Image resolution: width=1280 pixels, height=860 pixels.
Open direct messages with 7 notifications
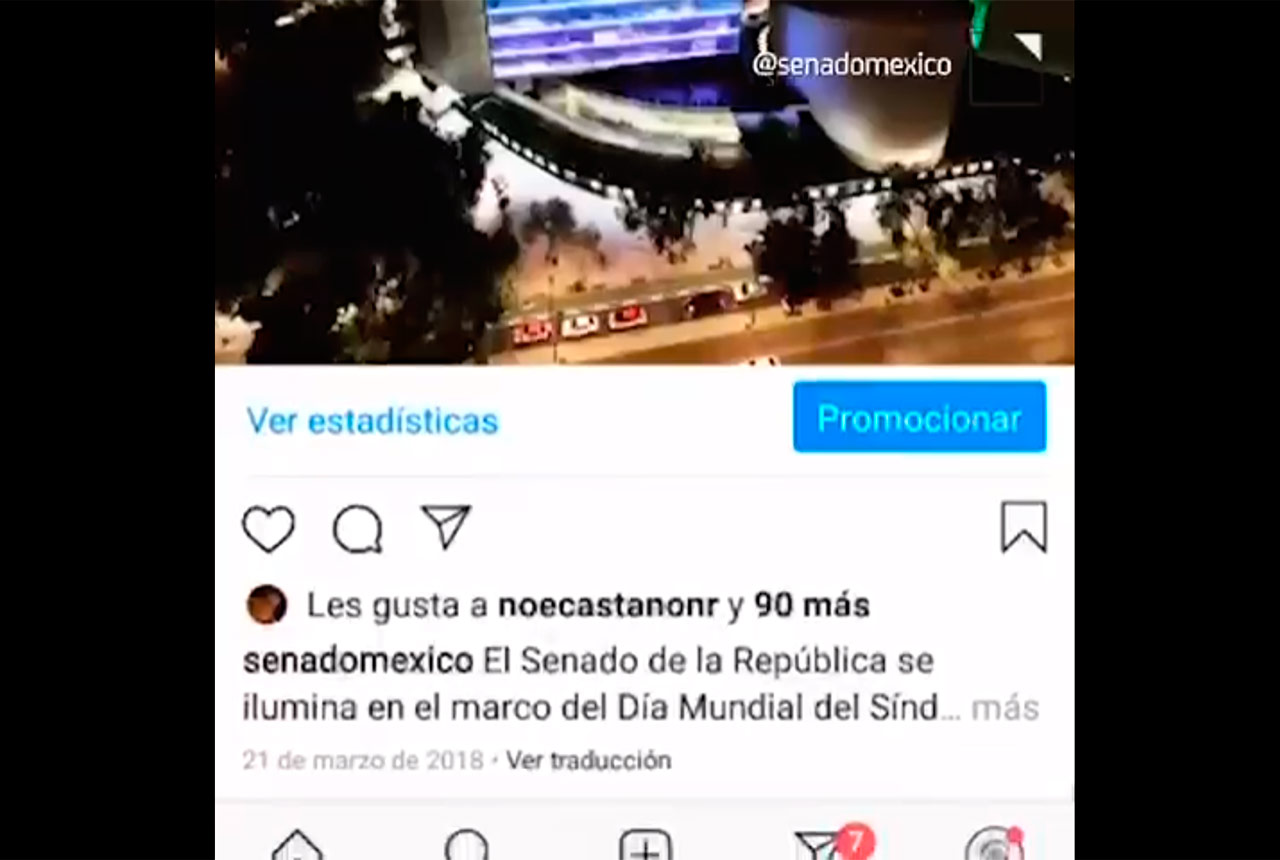pyautogui.click(x=820, y=846)
